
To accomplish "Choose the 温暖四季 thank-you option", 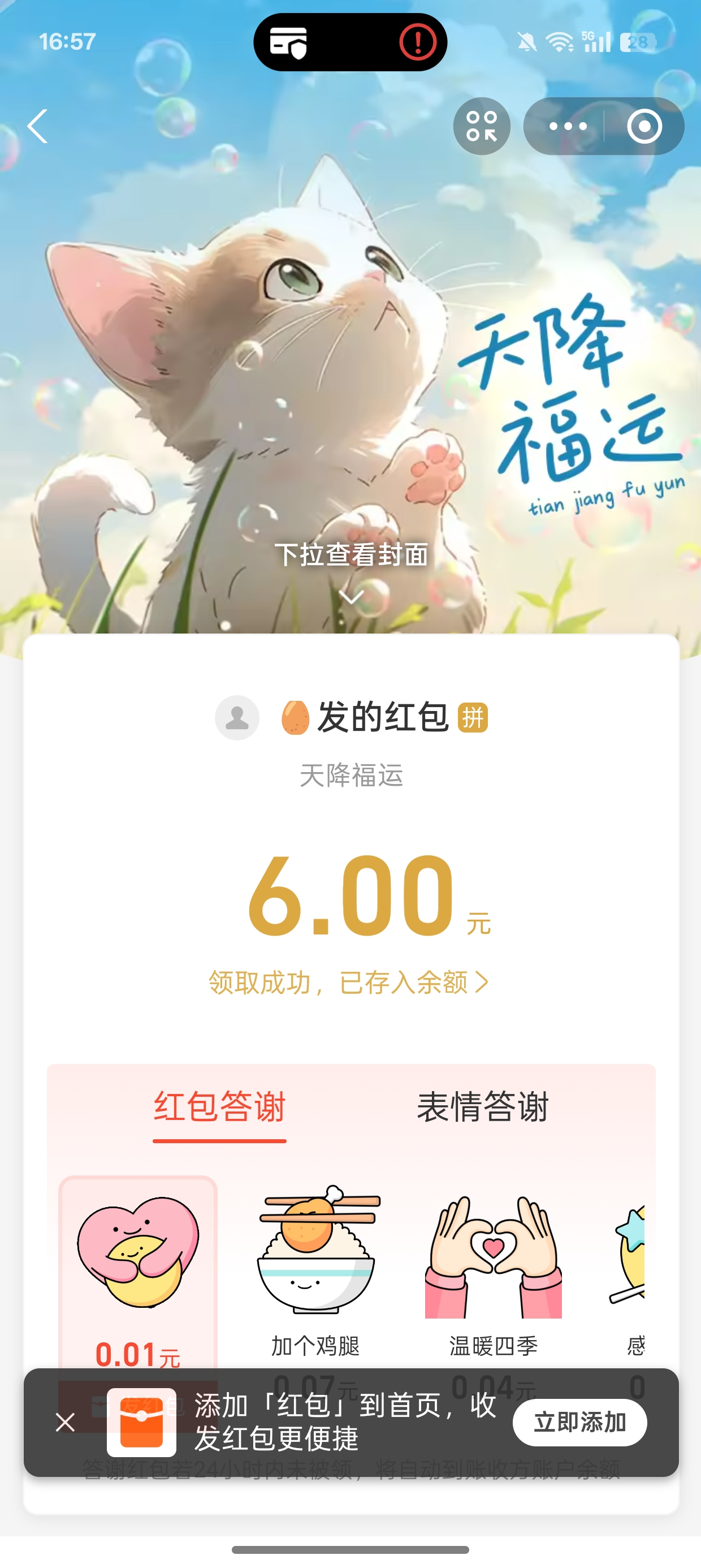I will click(x=494, y=1266).
